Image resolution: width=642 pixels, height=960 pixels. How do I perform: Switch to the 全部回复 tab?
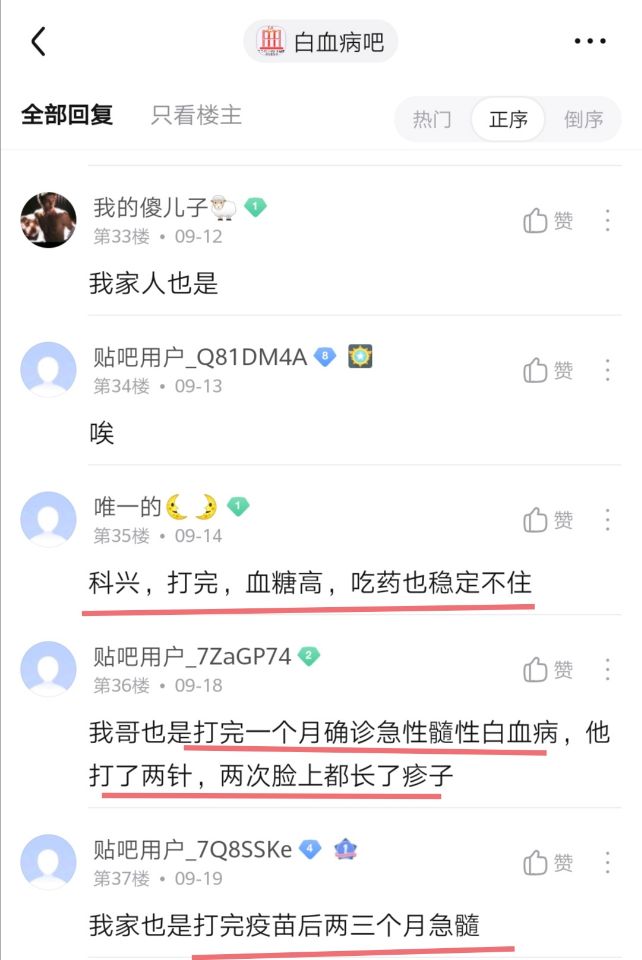pos(67,116)
